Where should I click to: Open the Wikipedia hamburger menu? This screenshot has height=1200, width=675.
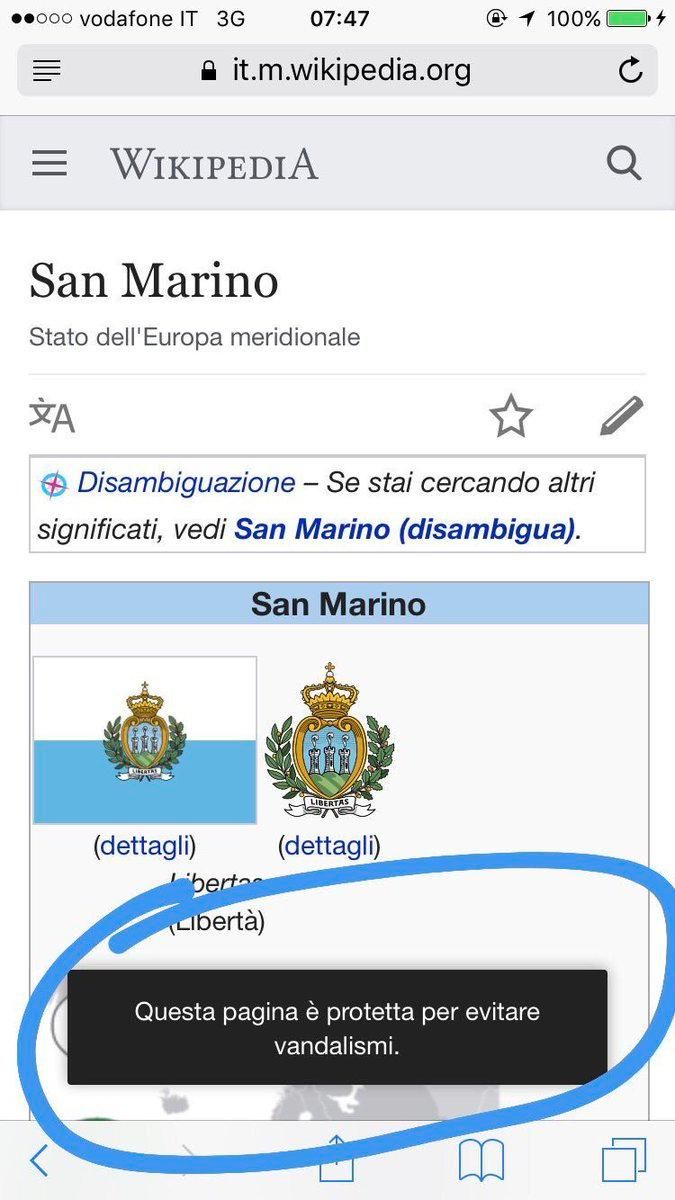point(49,163)
